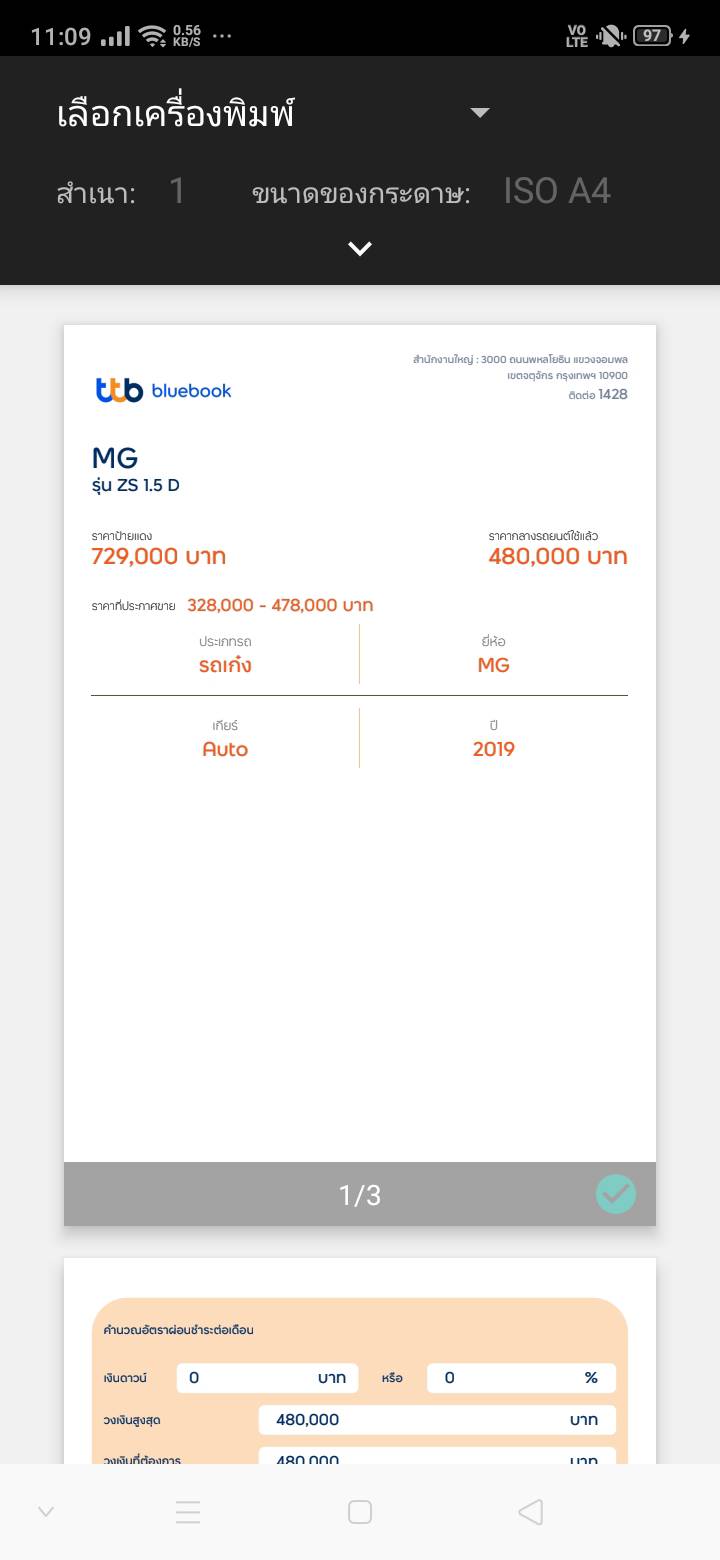Expand more print options with the down chevron
This screenshot has height=1560, width=720.
click(x=360, y=249)
